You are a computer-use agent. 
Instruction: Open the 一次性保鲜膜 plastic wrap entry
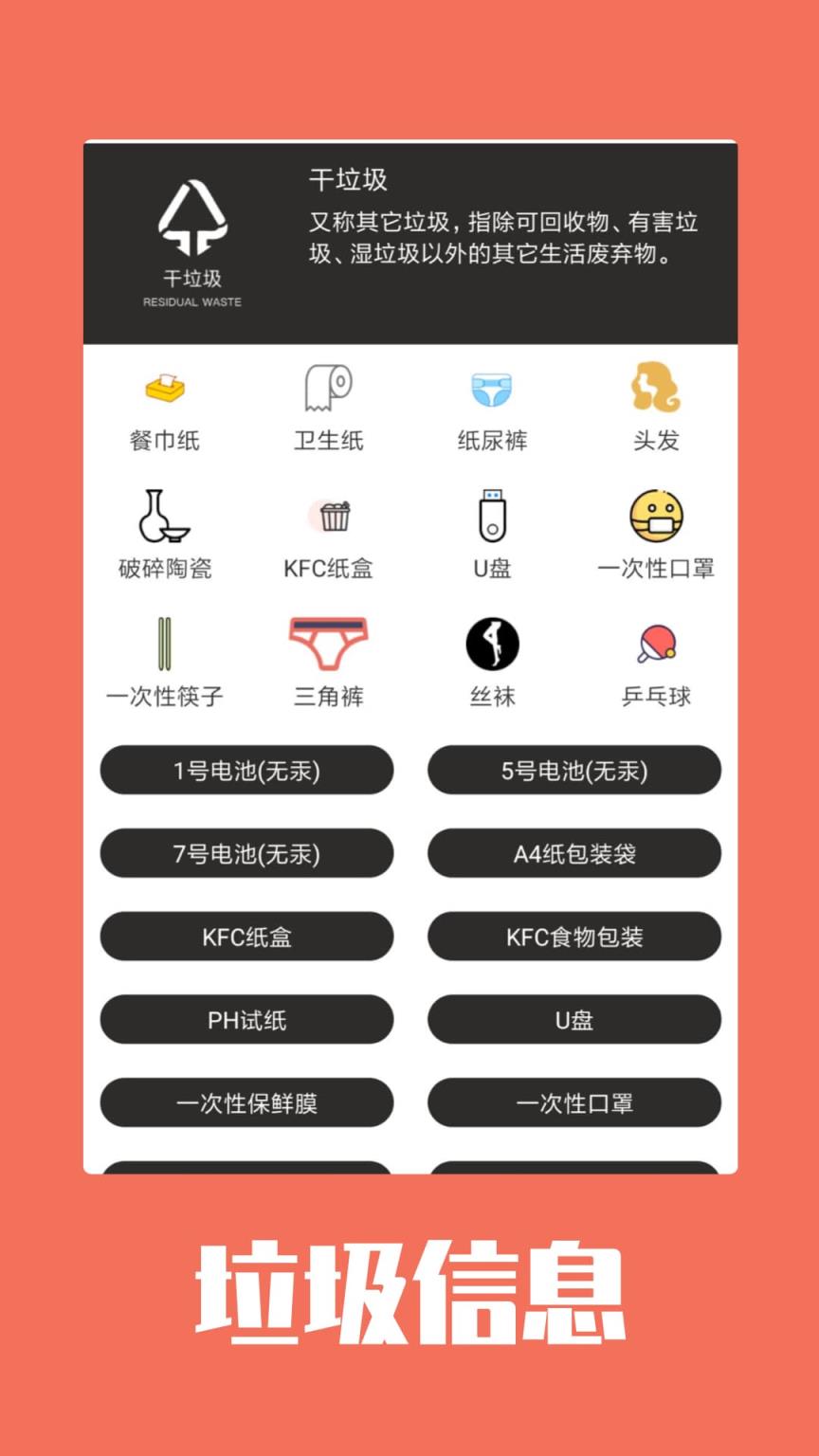246,1103
